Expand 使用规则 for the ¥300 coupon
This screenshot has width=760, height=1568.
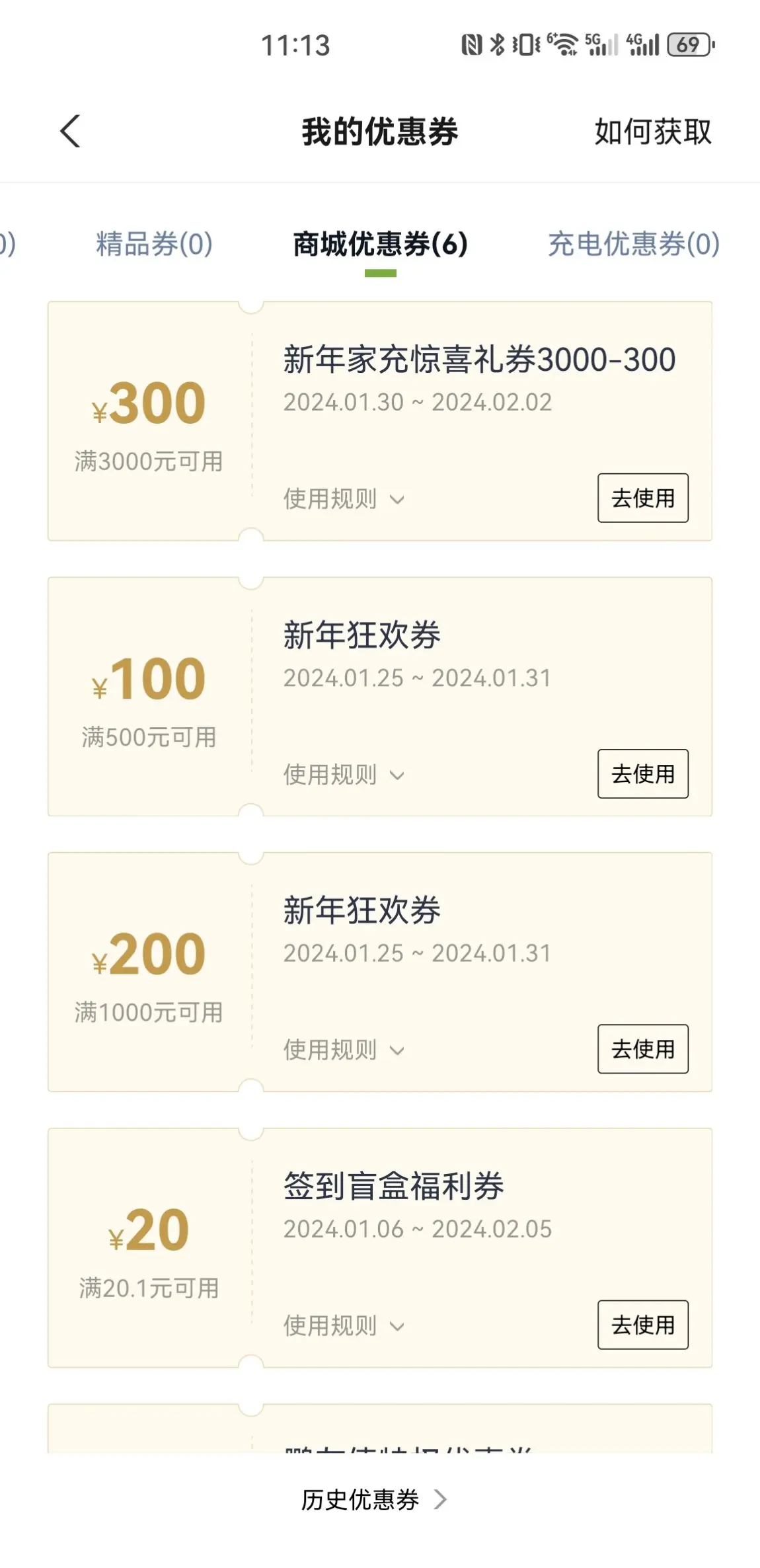pyautogui.click(x=343, y=499)
